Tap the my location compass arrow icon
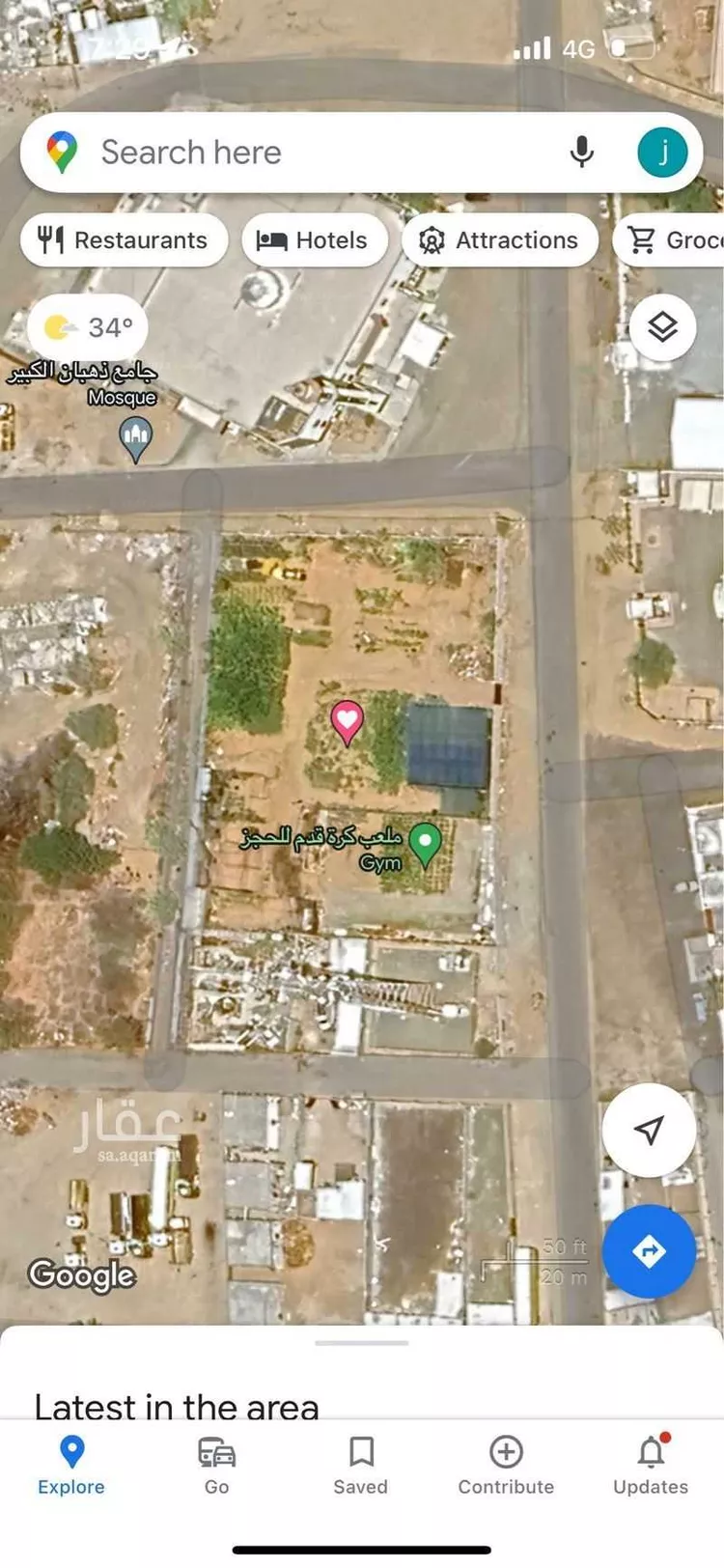Image resolution: width=724 pixels, height=1568 pixels. [x=649, y=1130]
